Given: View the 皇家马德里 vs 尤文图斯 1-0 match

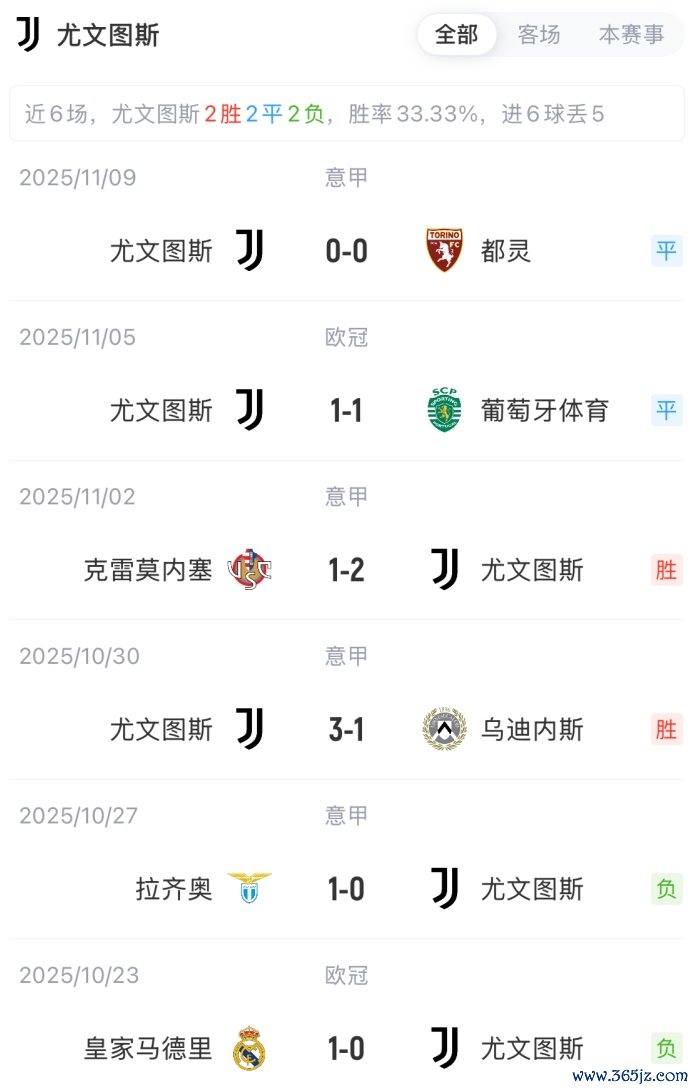Looking at the screenshot, I should (x=346, y=1049).
